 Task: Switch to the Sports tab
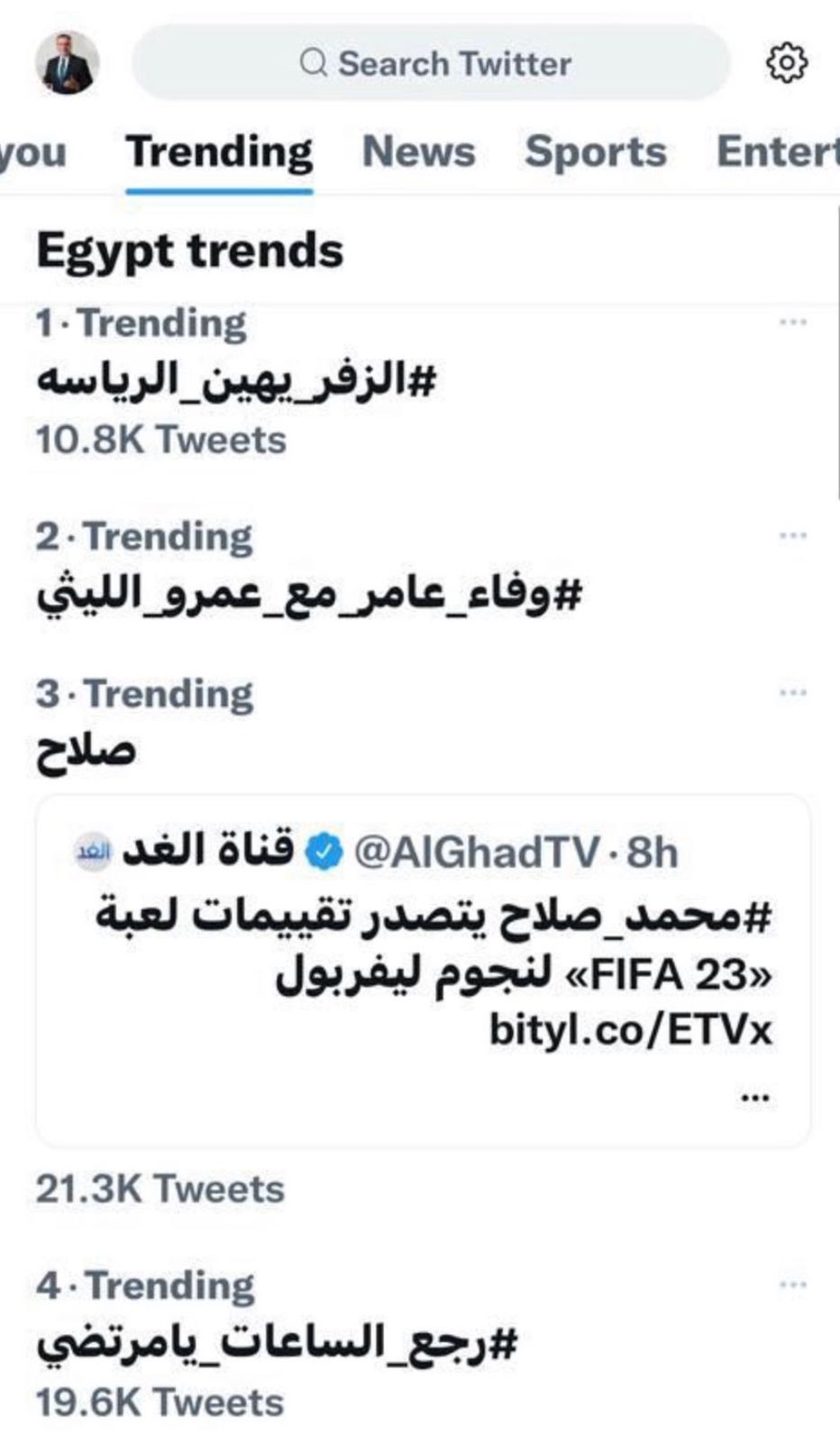pos(596,151)
